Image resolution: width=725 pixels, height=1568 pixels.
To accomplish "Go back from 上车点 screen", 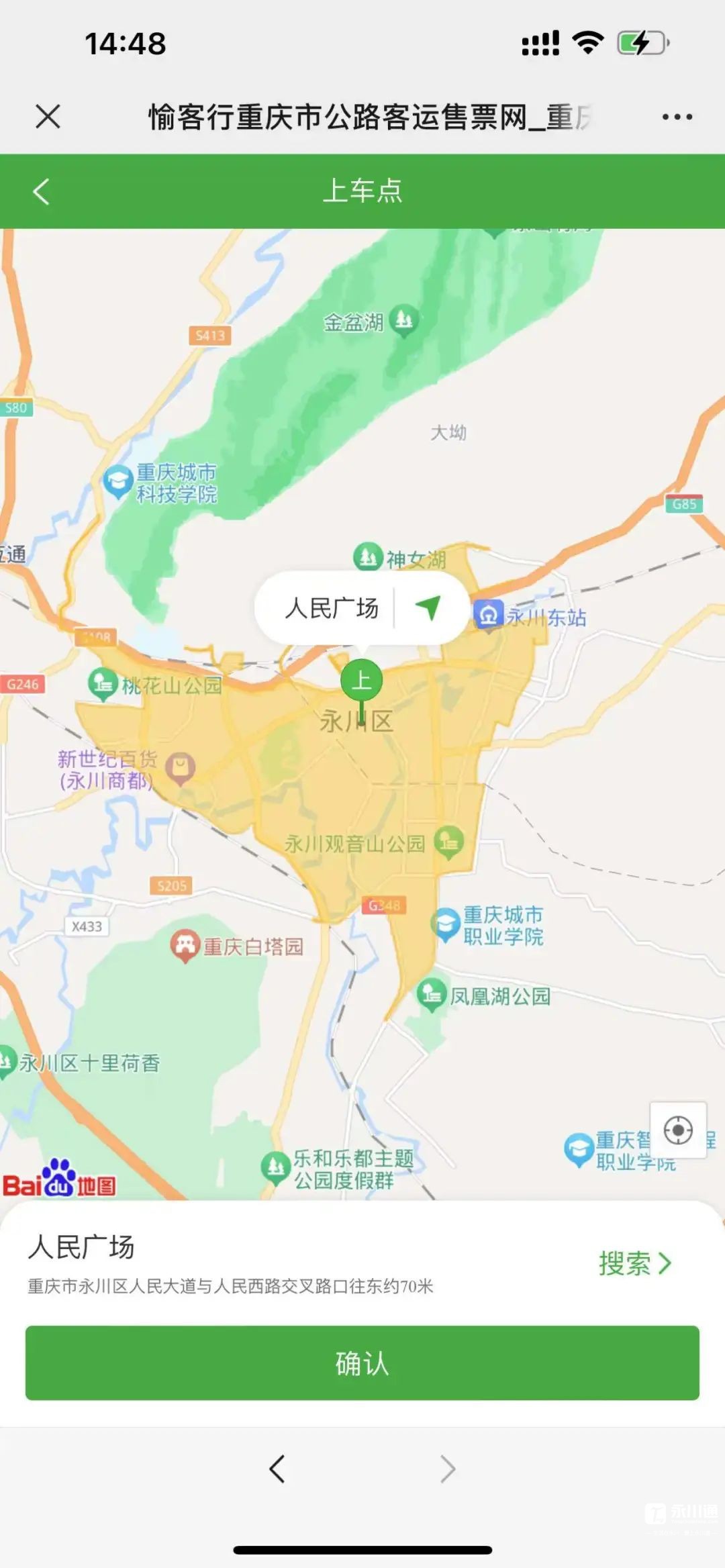I will [42, 191].
